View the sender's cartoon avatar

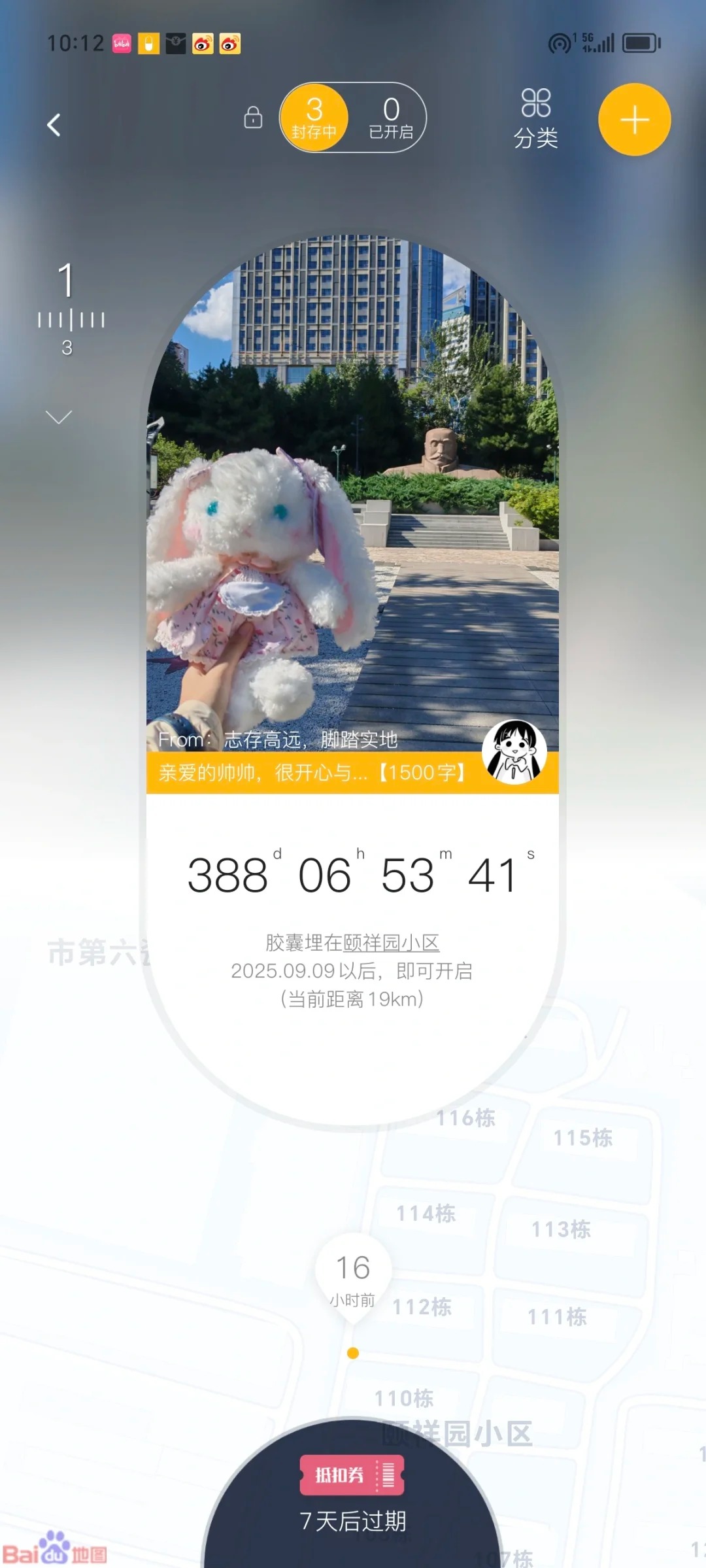pyautogui.click(x=514, y=752)
